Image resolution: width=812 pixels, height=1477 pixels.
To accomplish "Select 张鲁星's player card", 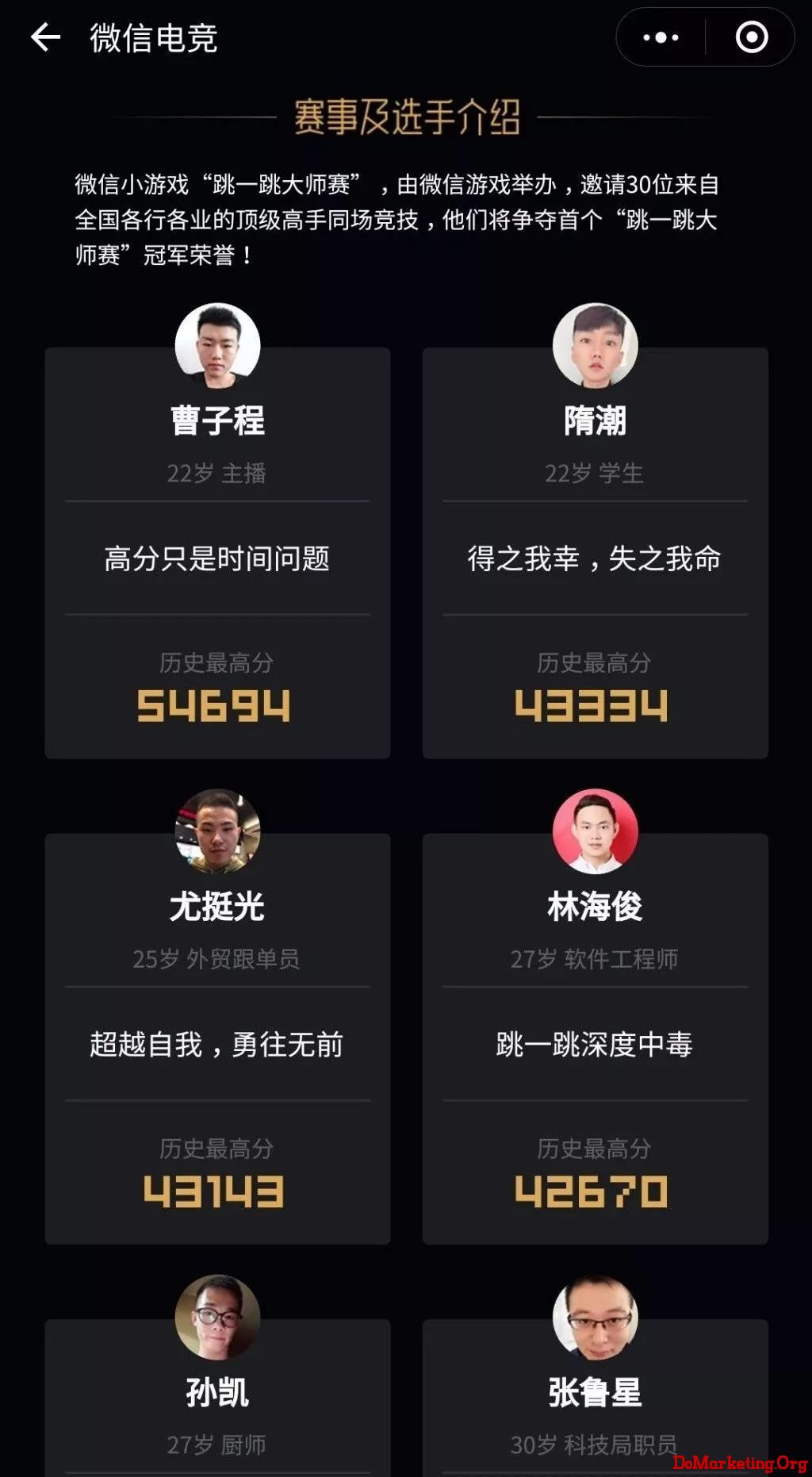I will point(595,1396).
